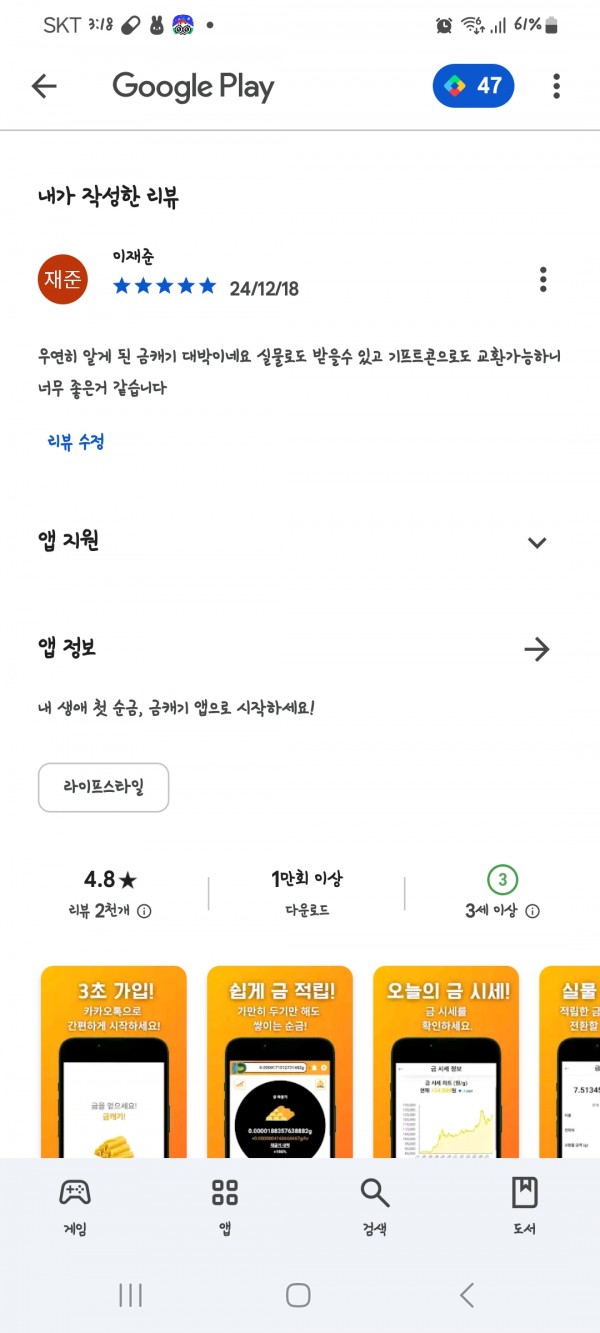Viewport: 600px width, 1333px height.
Task: Tap the 리뷰 수정 link
Action: click(x=76, y=441)
